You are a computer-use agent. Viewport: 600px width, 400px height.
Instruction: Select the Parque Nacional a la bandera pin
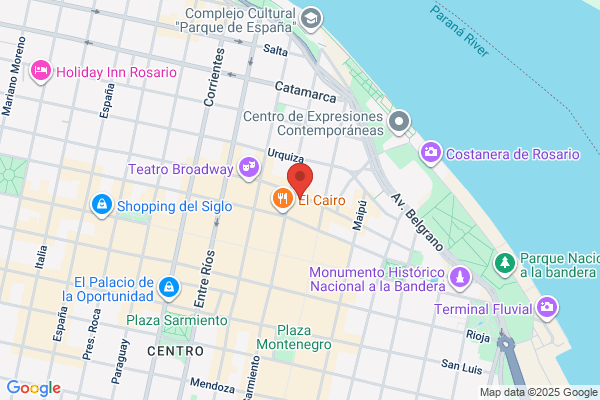(x=505, y=264)
